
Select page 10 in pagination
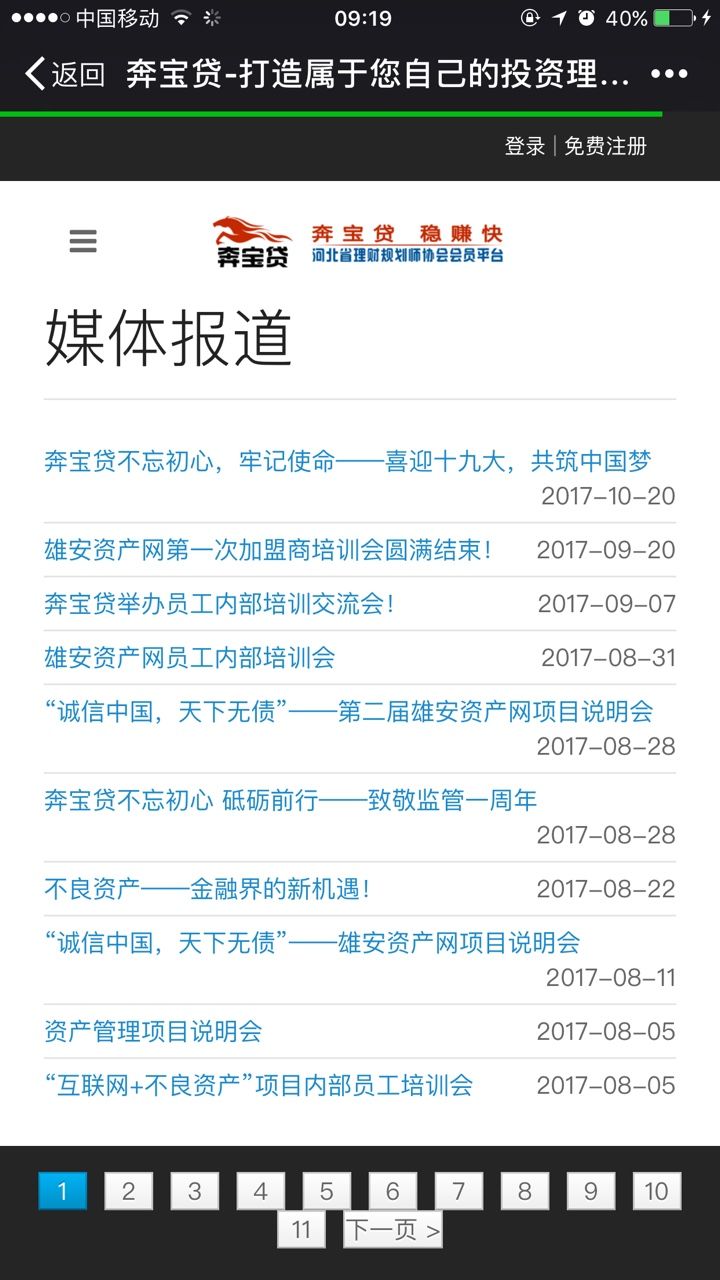656,1191
